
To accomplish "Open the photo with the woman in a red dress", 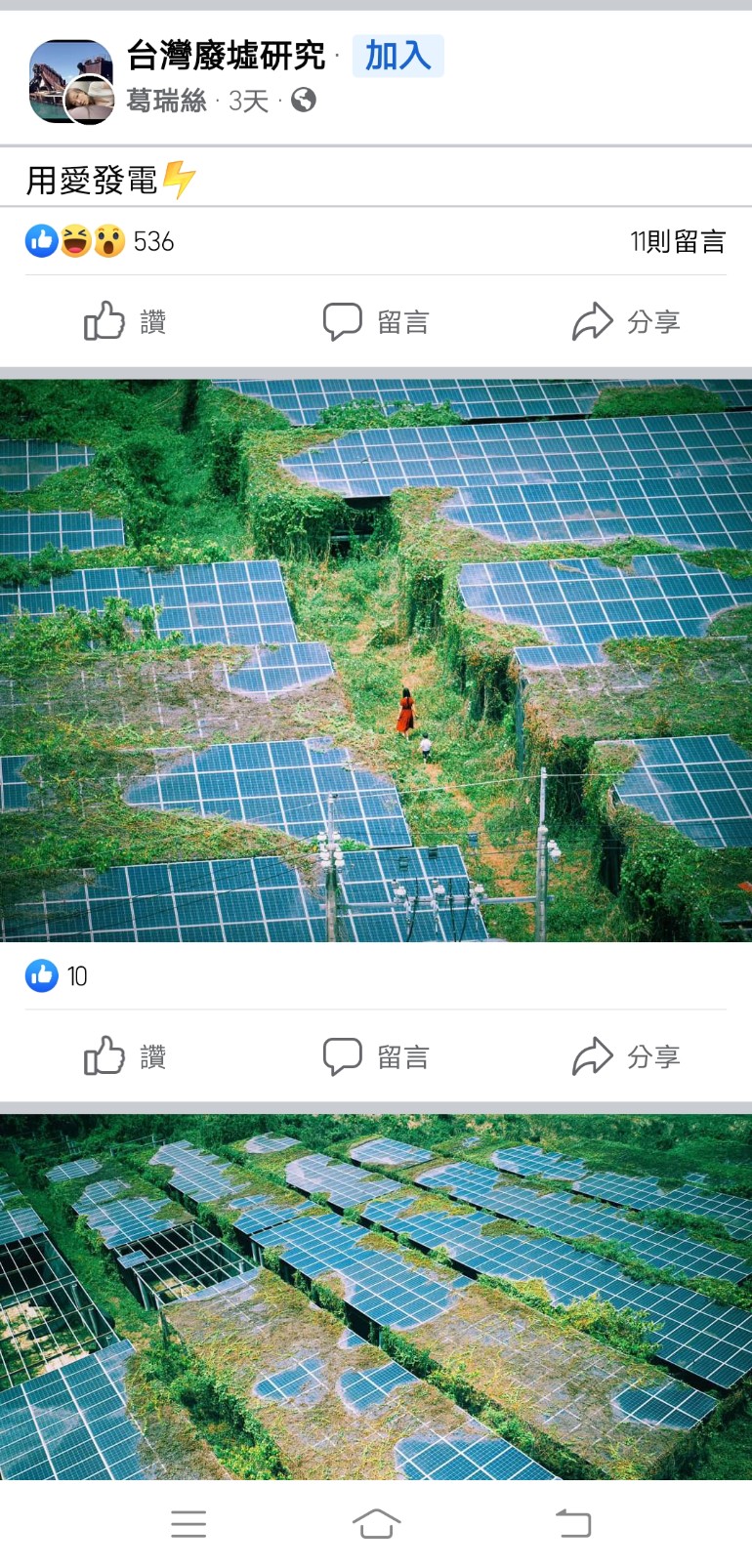I will (x=376, y=660).
